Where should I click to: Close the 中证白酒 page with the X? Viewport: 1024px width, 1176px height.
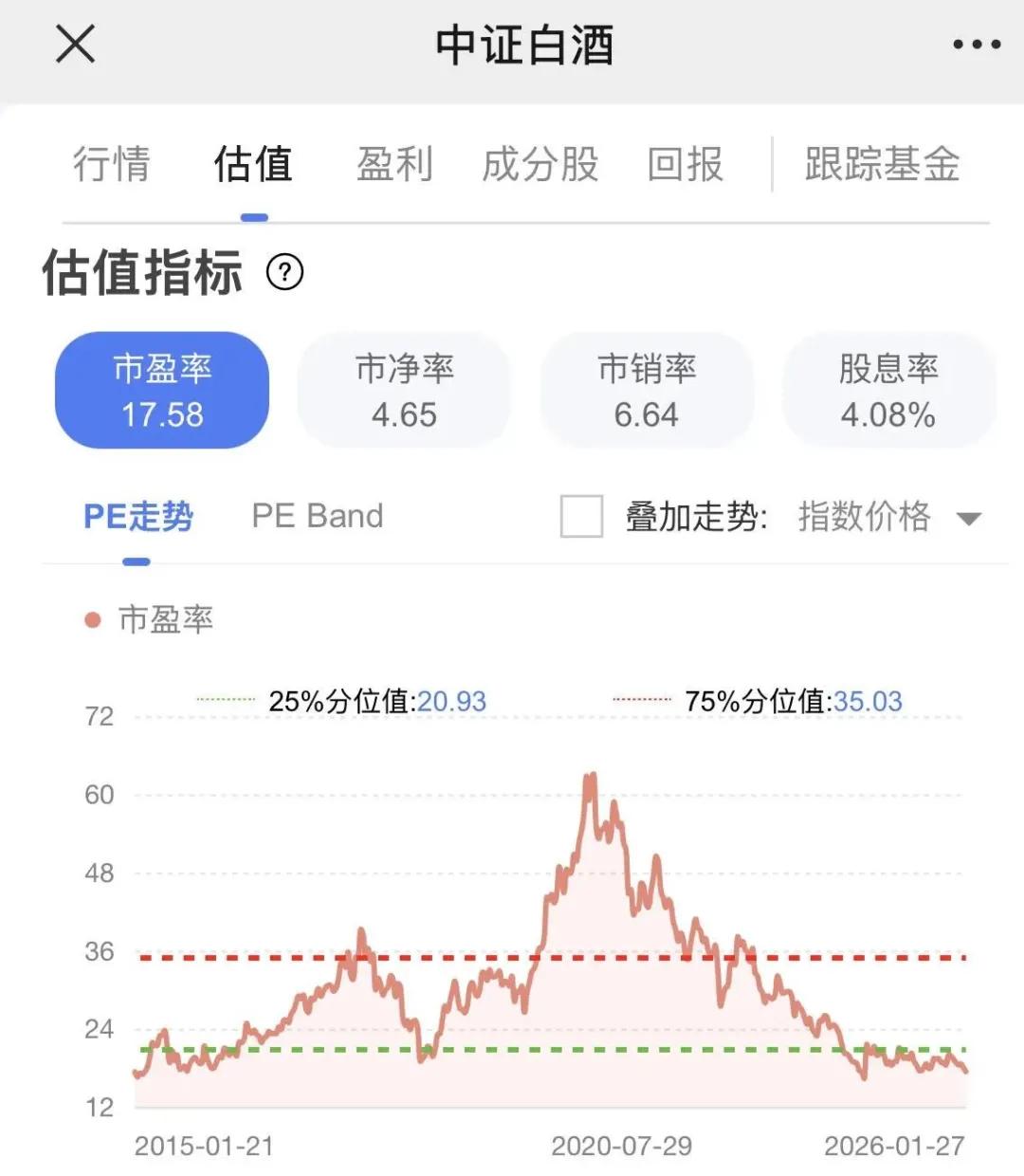click(x=74, y=43)
